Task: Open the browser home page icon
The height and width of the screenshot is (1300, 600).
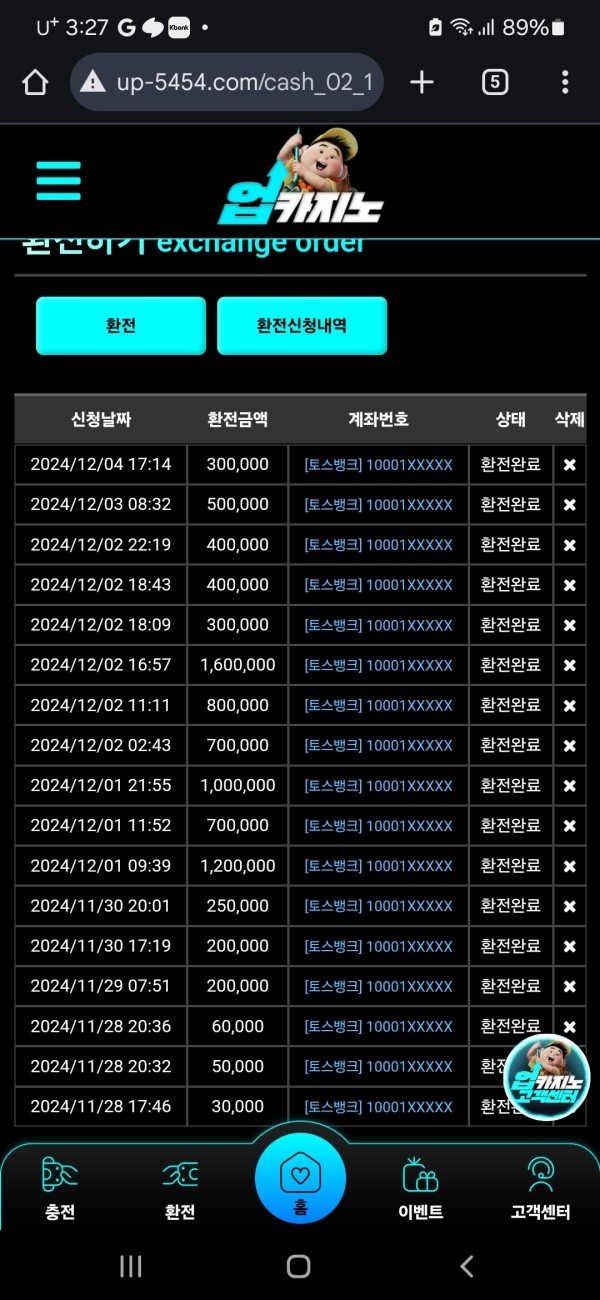Action: [x=35, y=82]
